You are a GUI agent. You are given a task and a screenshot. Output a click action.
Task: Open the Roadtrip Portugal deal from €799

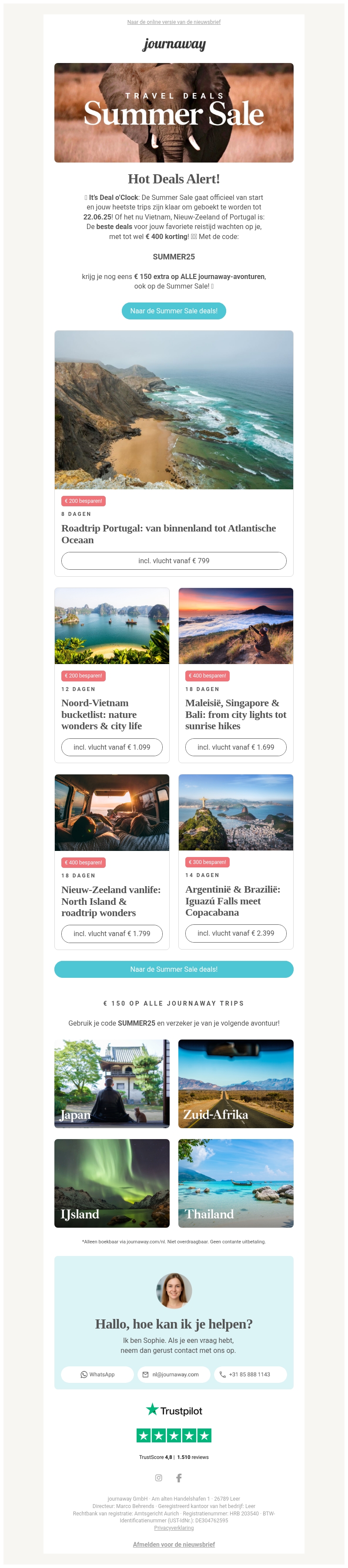(174, 561)
